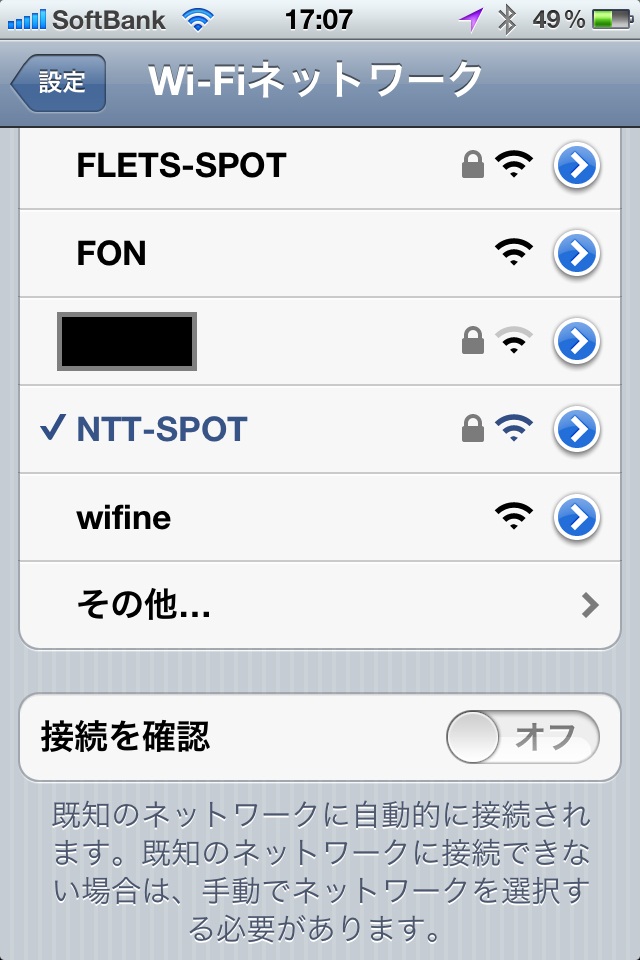The image size is (640, 960).
Task: View NTT-SPOT network details arrow
Action: (x=576, y=430)
